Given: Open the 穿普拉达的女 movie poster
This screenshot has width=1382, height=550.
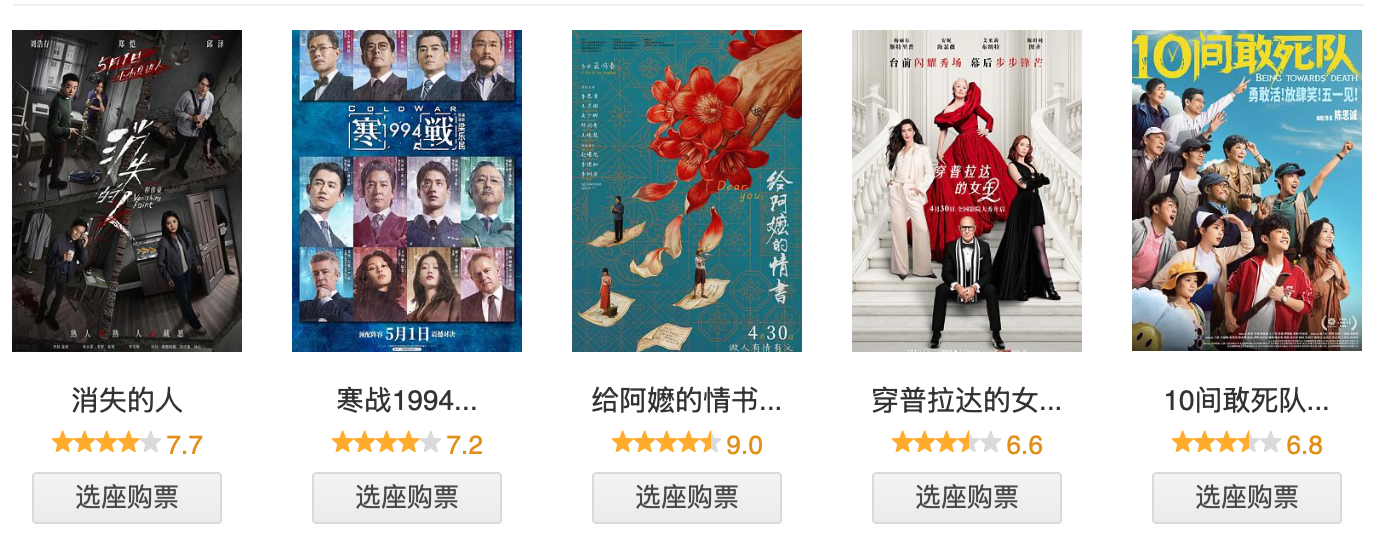Looking at the screenshot, I should pos(967,191).
